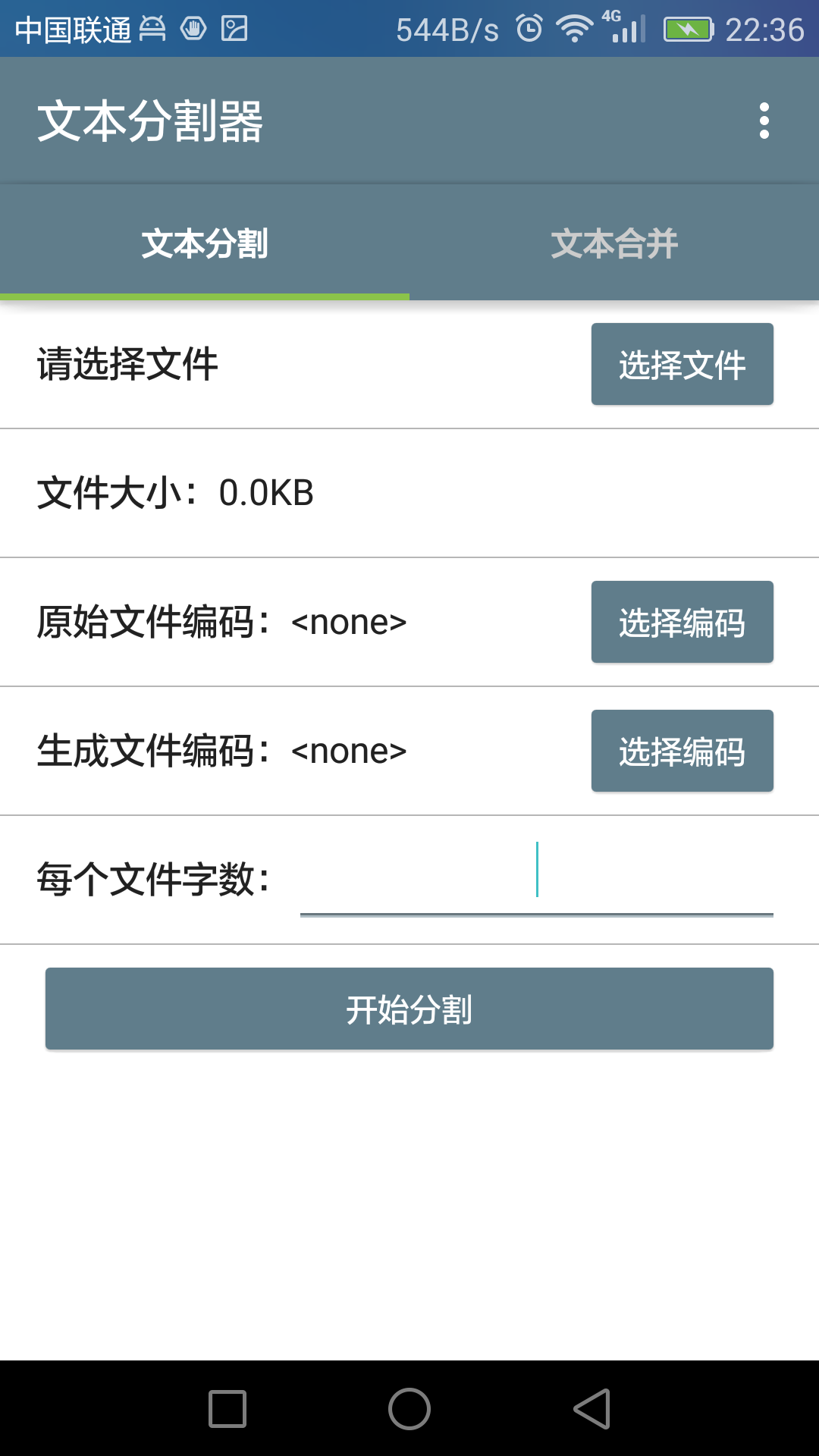Screen dimensions: 819x1456
Task: Open the overflow menu in the top bar
Action: pyautogui.click(x=764, y=121)
